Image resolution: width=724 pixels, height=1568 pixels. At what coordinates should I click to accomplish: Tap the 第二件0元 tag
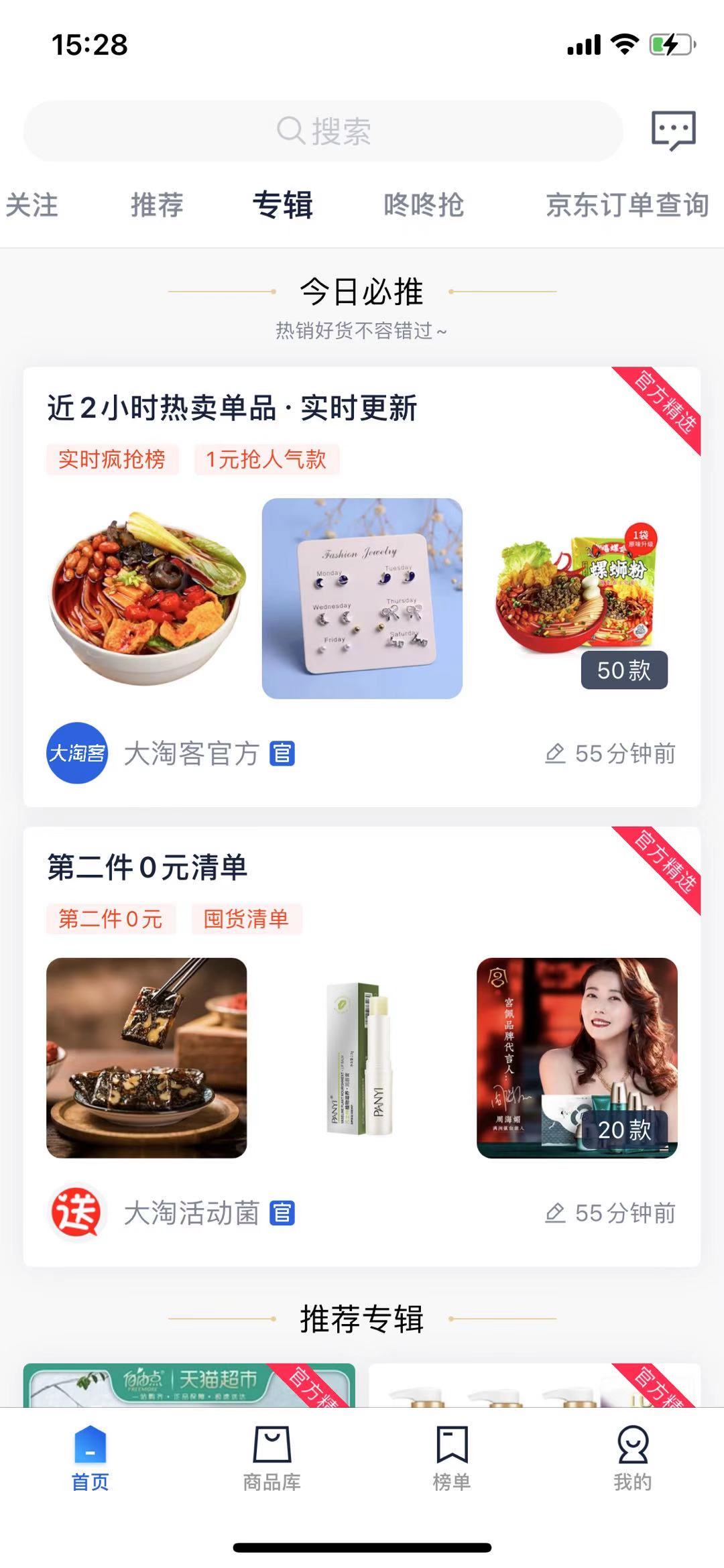[x=111, y=919]
